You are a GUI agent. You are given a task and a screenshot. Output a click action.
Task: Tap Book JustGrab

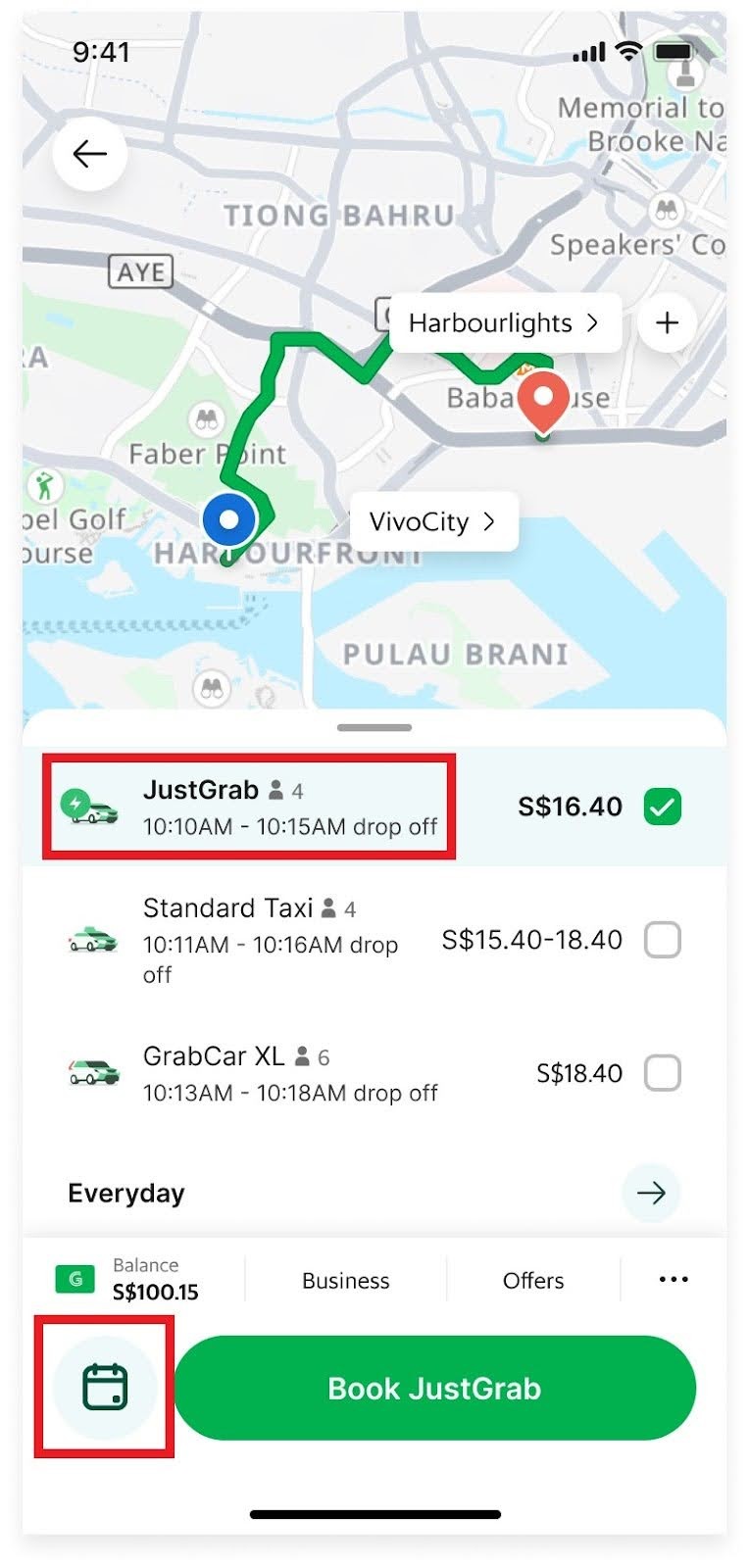(434, 1388)
